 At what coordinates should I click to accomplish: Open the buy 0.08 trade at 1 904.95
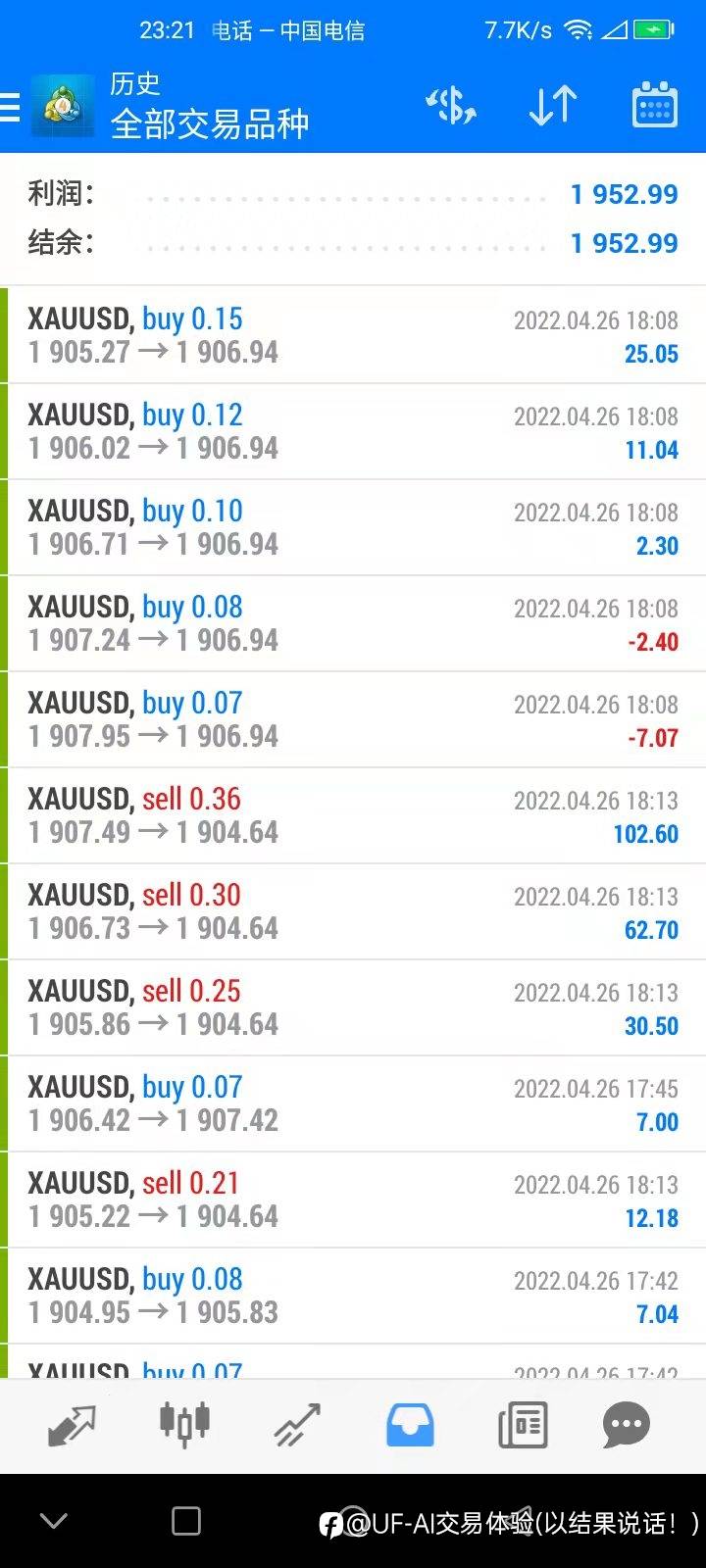point(353,1296)
